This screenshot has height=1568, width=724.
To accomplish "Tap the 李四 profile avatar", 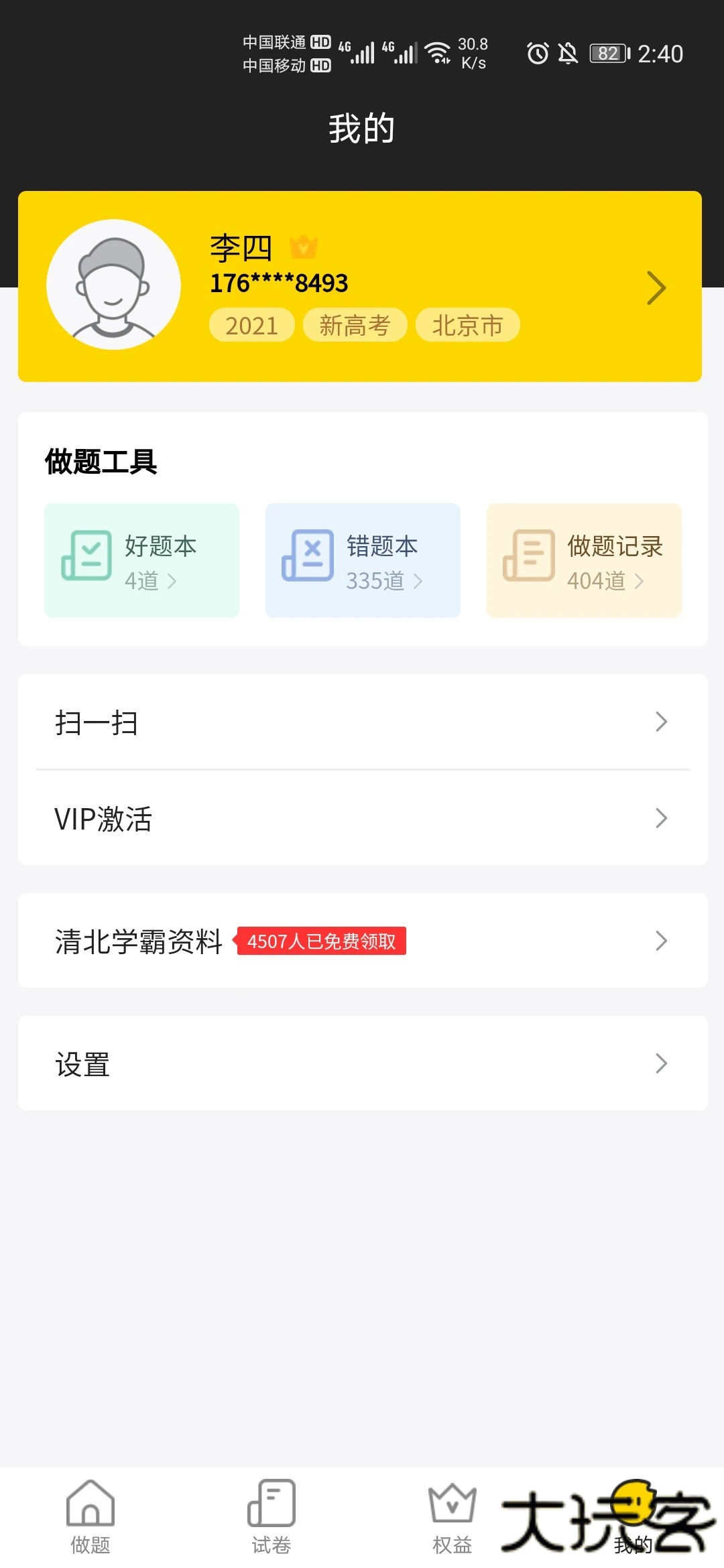I will tap(113, 285).
